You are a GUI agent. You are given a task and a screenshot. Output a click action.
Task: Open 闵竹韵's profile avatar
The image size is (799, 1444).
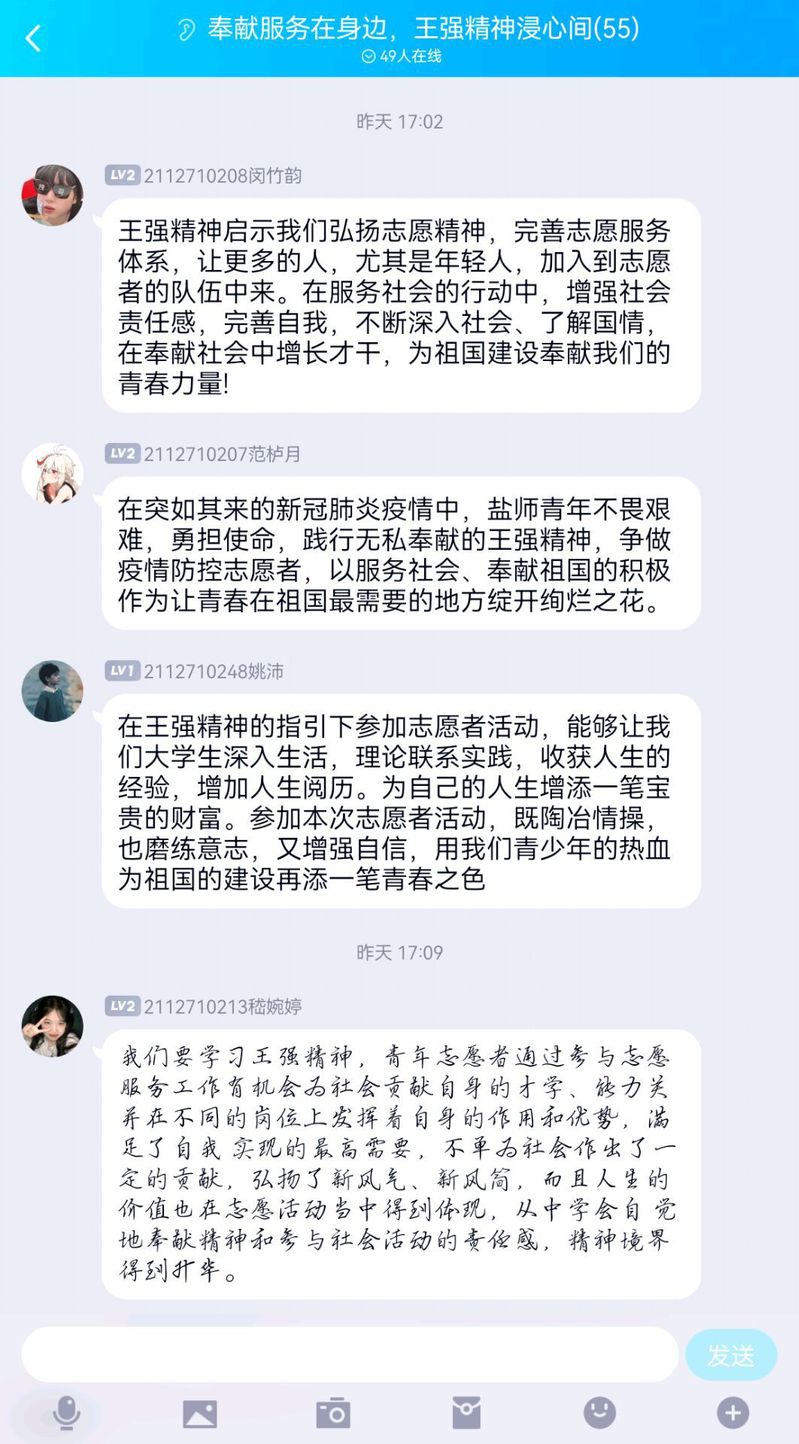[52, 195]
